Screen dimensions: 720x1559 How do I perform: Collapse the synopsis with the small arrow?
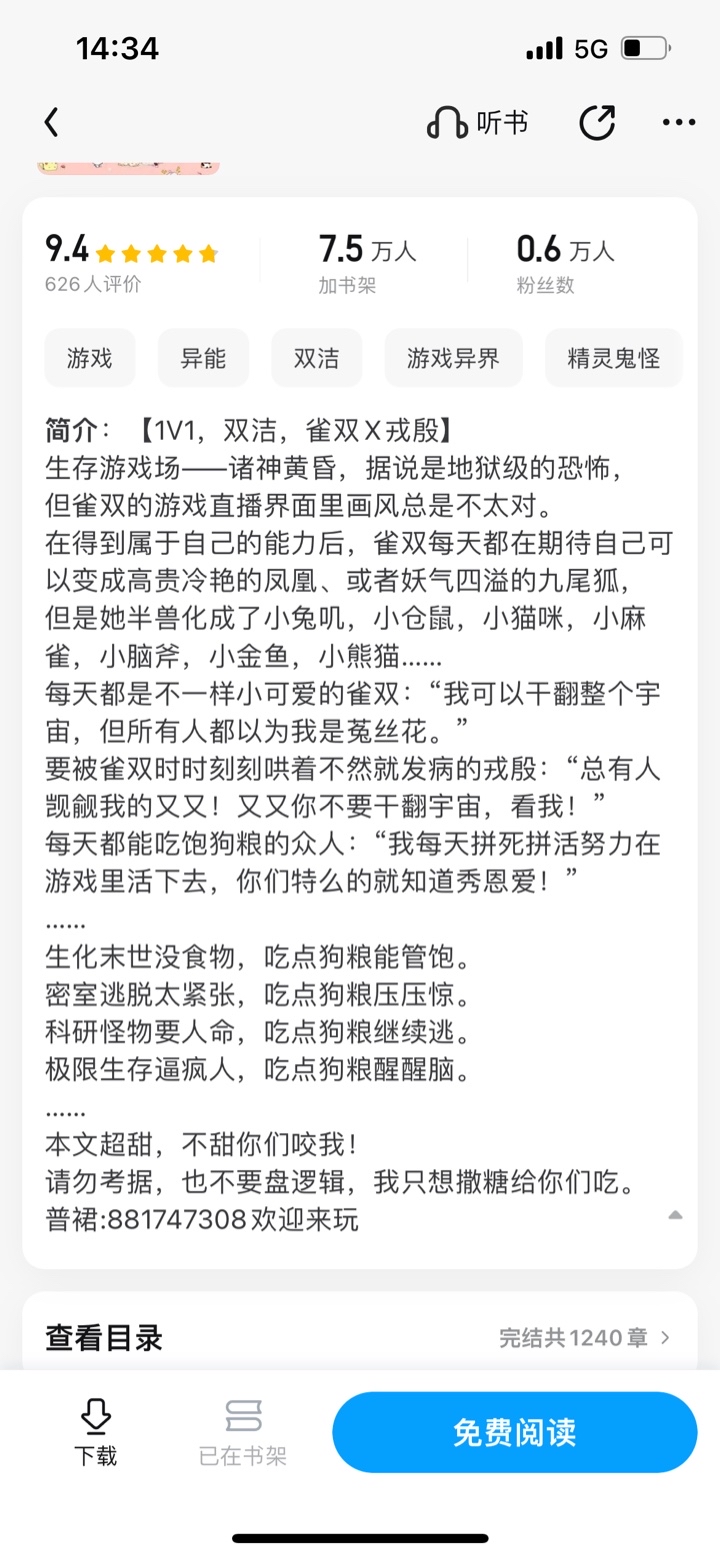(675, 1215)
